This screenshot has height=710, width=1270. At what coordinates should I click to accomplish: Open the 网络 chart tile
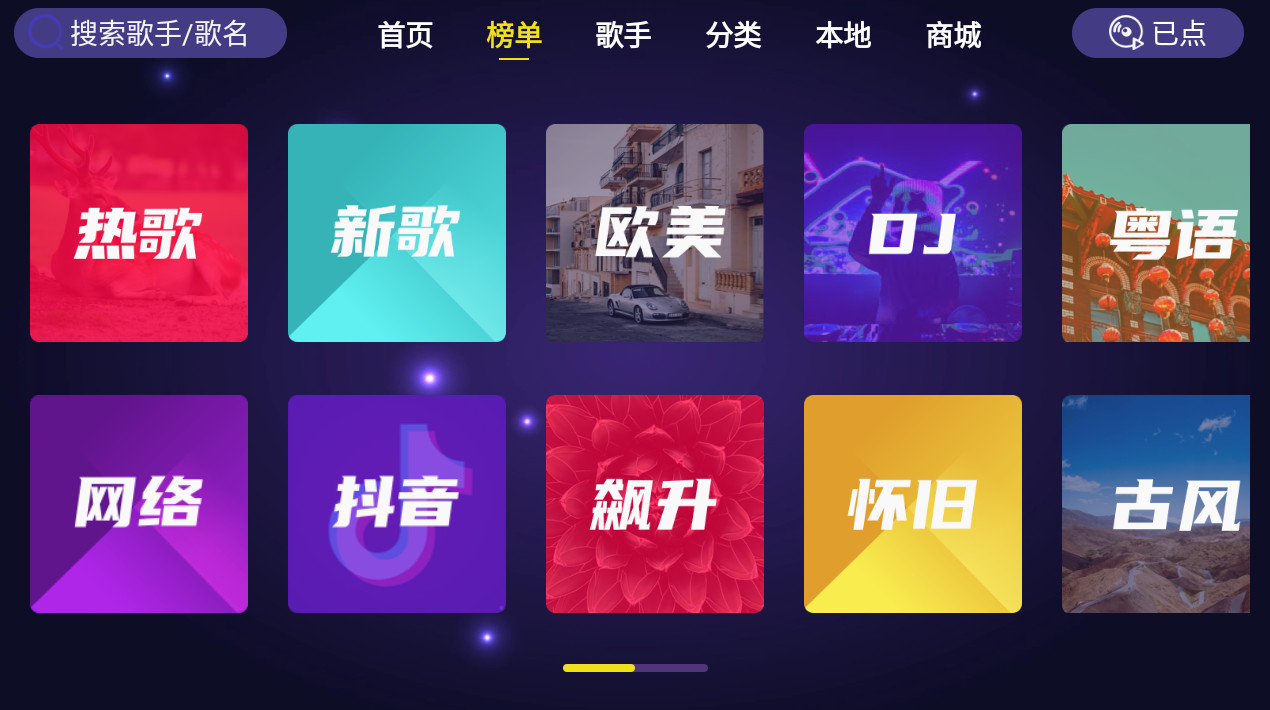[x=139, y=504]
